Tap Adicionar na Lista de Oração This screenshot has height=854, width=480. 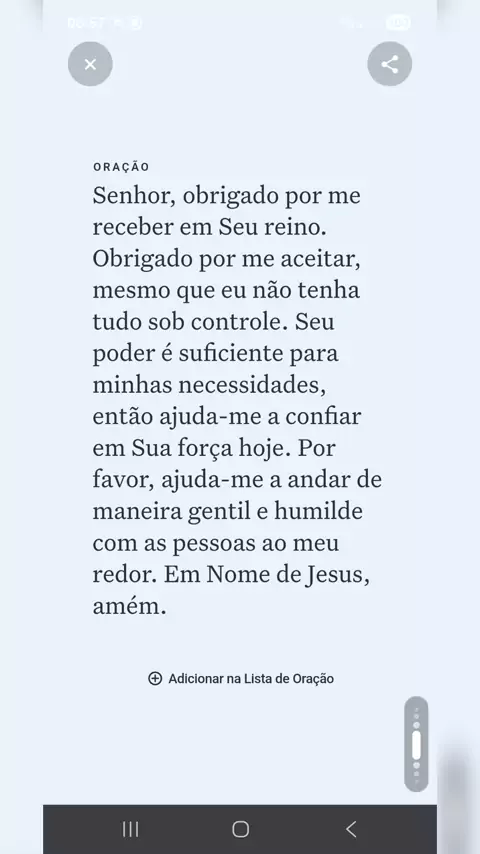pos(241,679)
